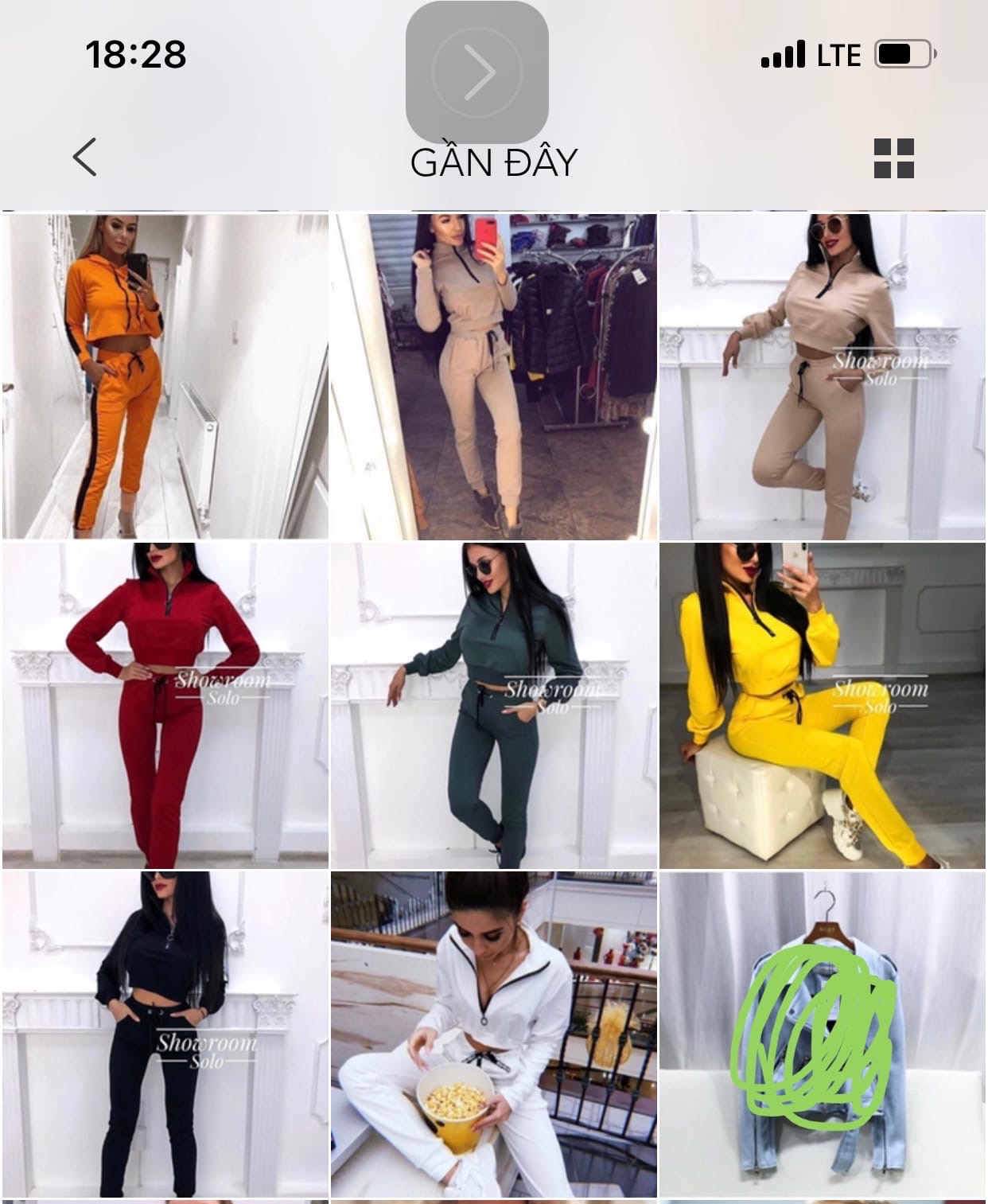This screenshot has height=1204, width=988.
Task: Open the denim jacket photo with green scribble
Action: (x=822, y=1034)
